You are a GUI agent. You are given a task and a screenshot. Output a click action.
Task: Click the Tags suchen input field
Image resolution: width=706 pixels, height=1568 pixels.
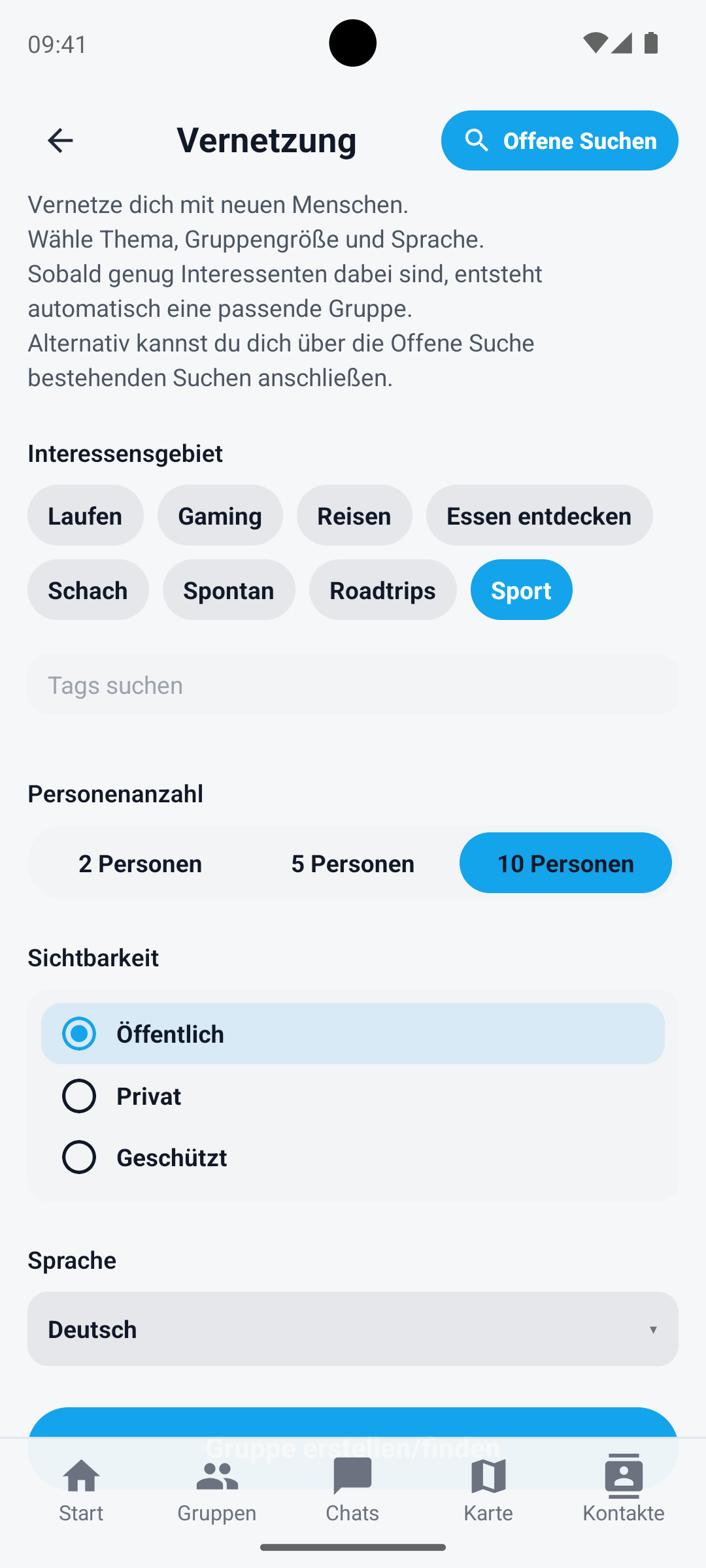click(353, 684)
